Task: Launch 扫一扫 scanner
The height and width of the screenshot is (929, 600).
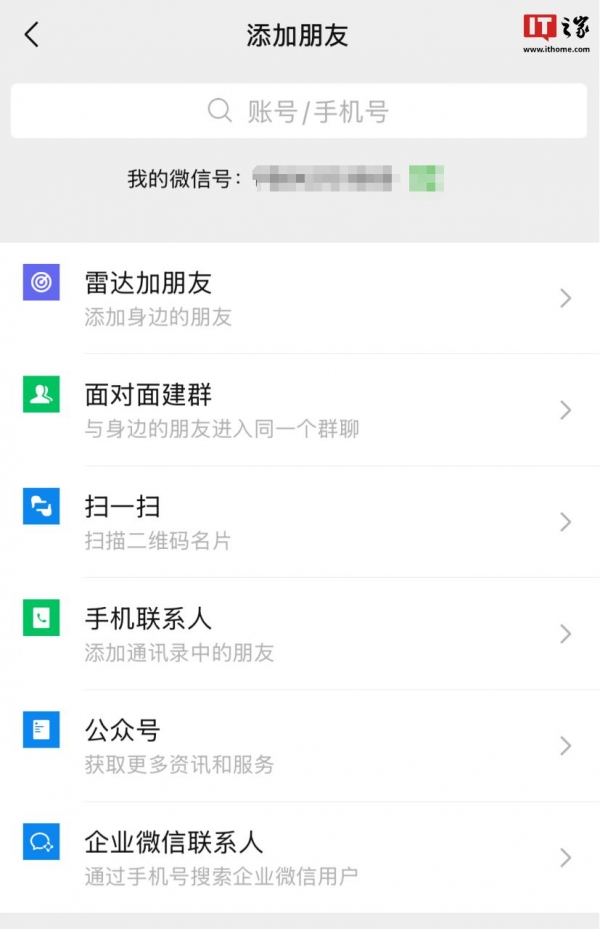Action: [300, 522]
